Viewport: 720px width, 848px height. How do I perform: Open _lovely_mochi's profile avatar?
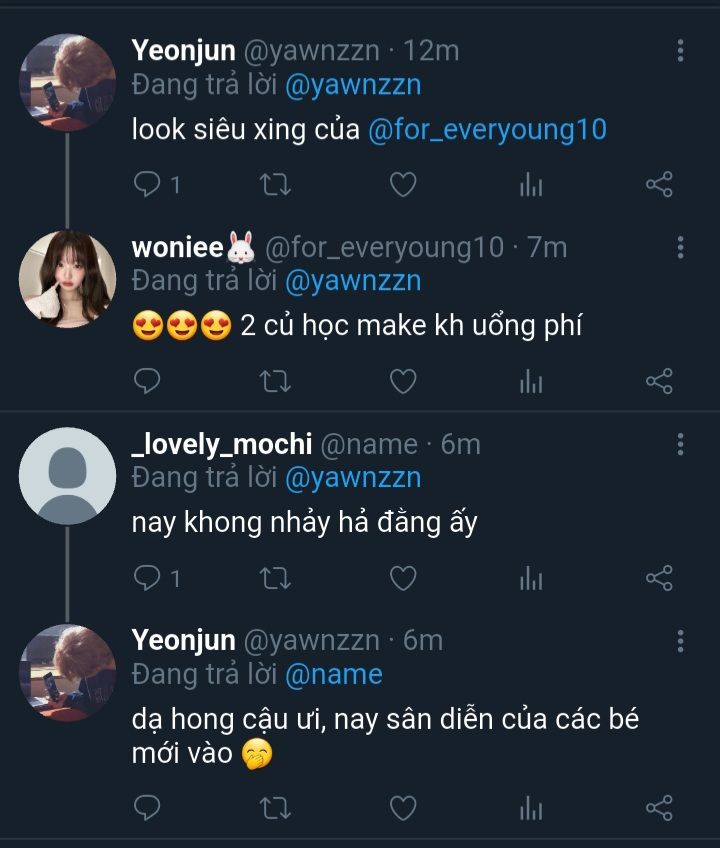68,476
